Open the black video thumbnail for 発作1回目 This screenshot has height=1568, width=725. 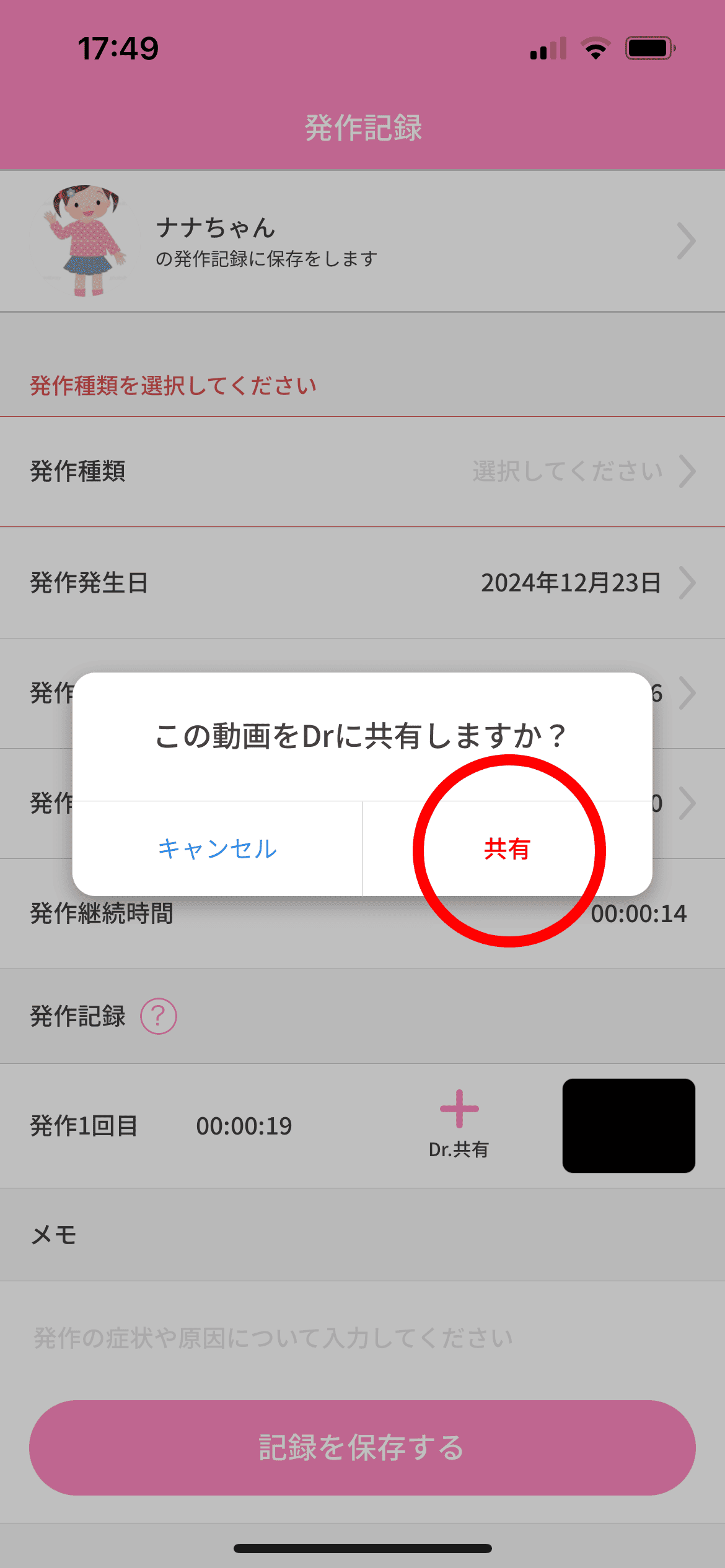click(x=628, y=1125)
